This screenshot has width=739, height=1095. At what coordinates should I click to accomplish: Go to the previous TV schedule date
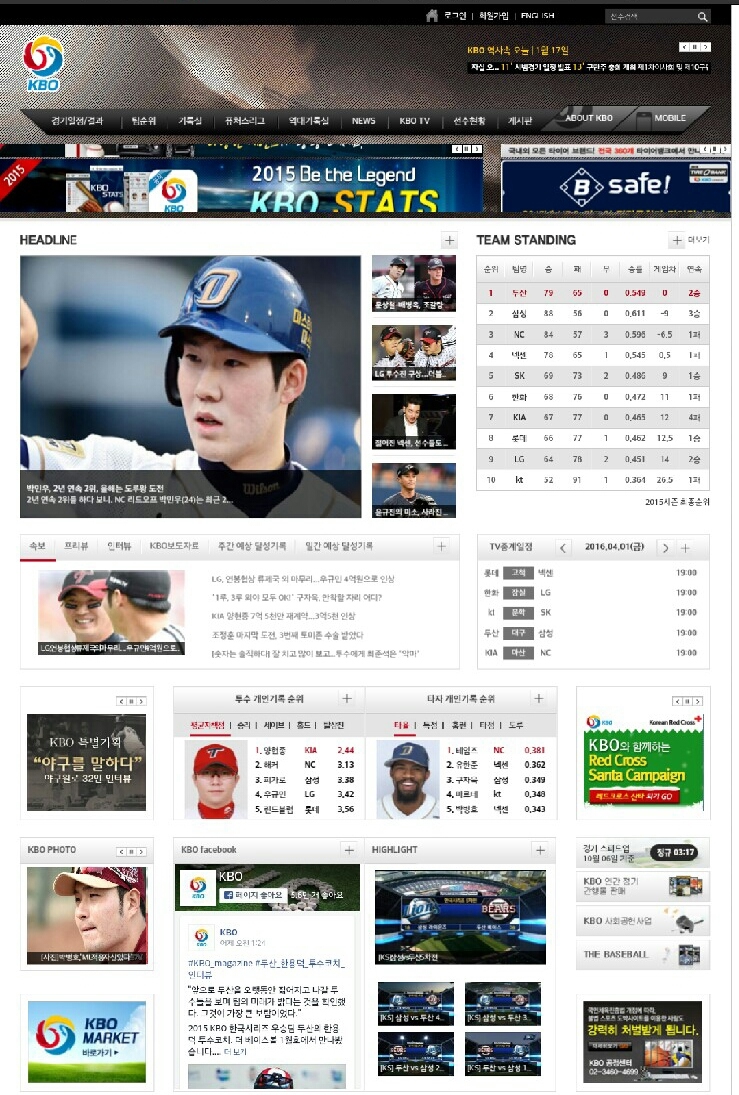(x=563, y=548)
